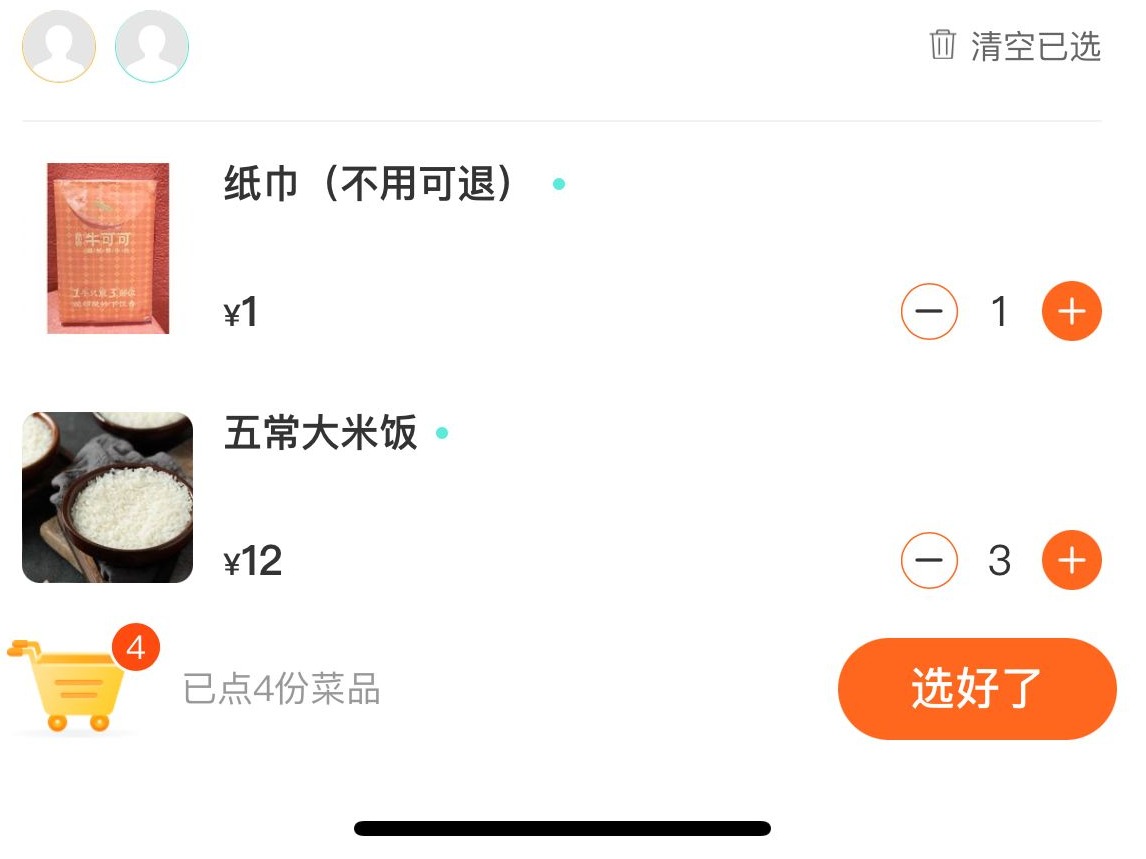Reduce 五常大米饭 quantity by one
The width and height of the screenshot is (1146, 859).
pos(929,560)
